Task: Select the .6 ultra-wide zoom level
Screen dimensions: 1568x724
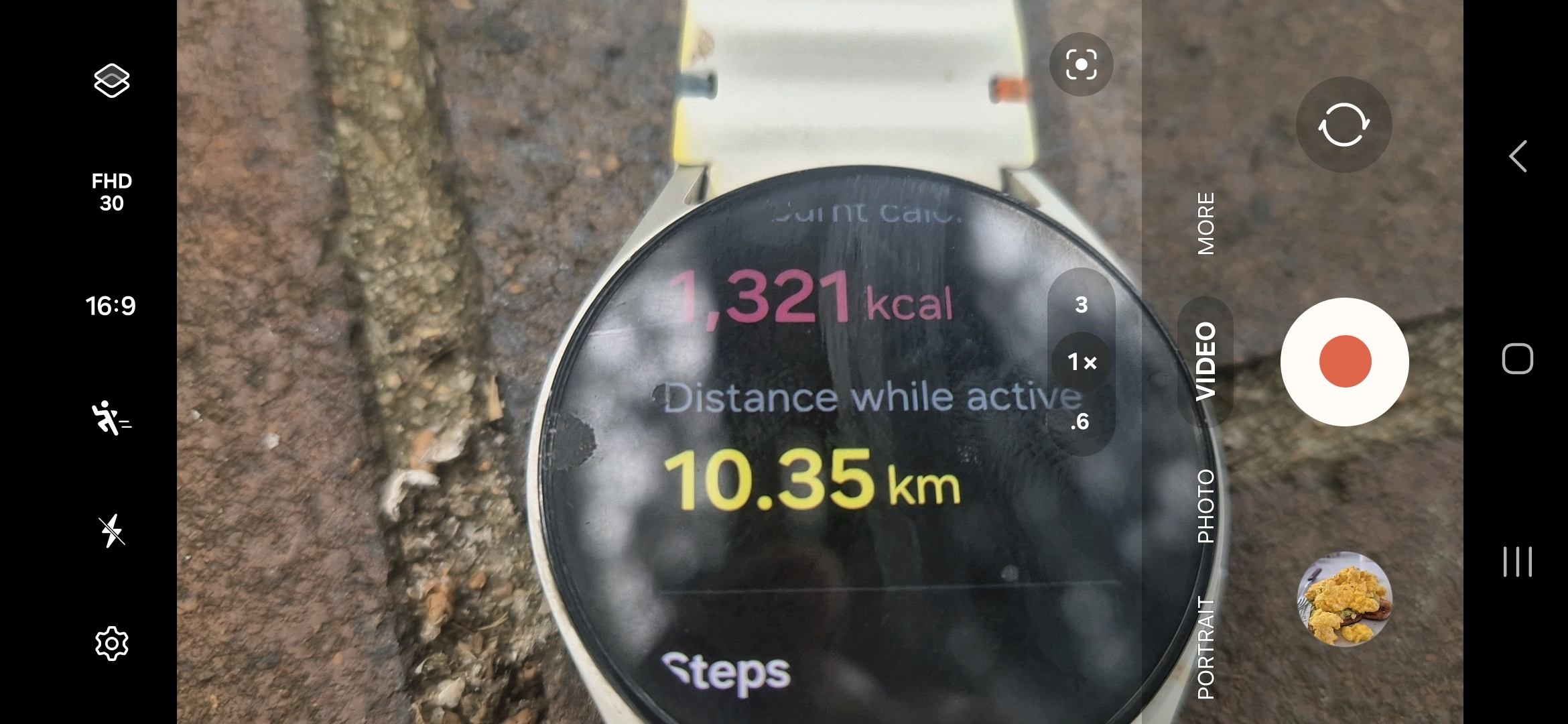Action: (1080, 422)
